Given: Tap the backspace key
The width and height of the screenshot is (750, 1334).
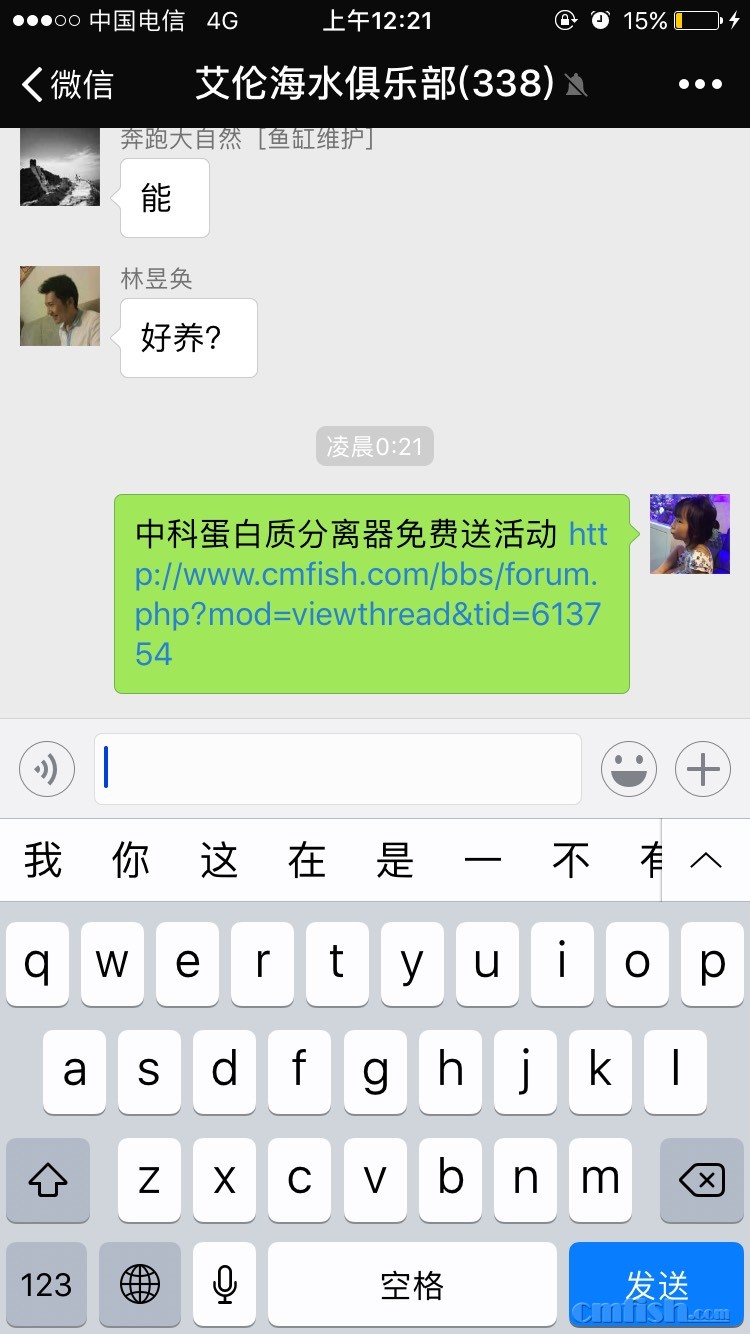Looking at the screenshot, I should [x=702, y=1181].
